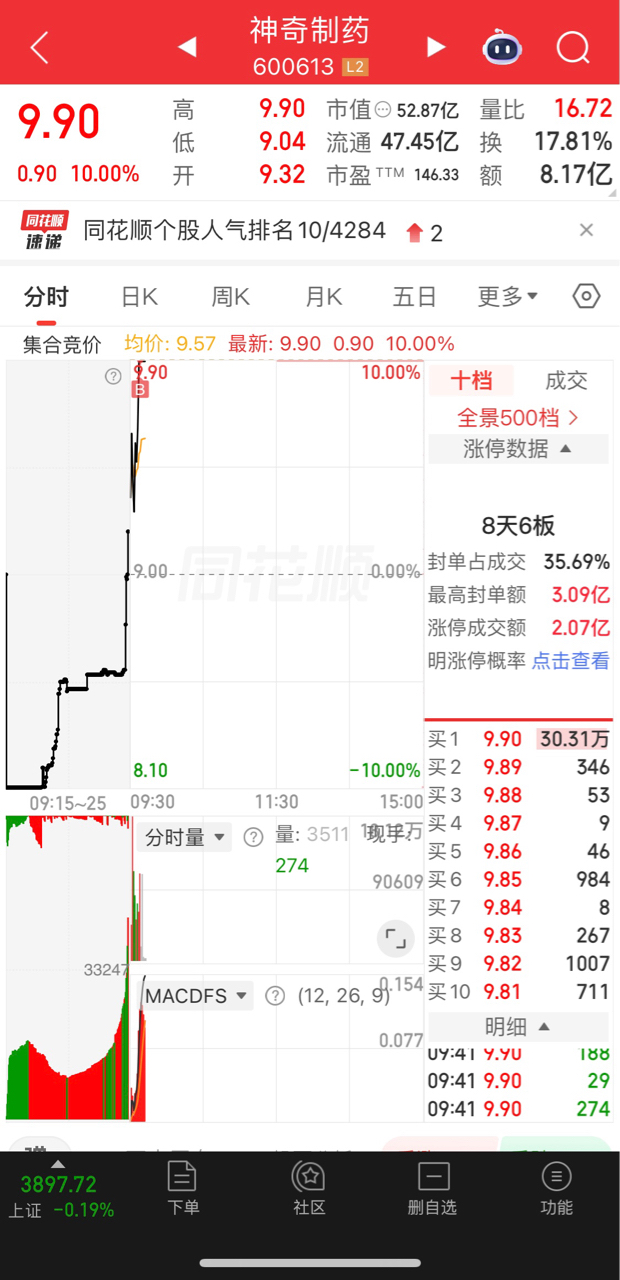Switch to the 五日 tab
Screen dimensions: 620x1280
(414, 297)
